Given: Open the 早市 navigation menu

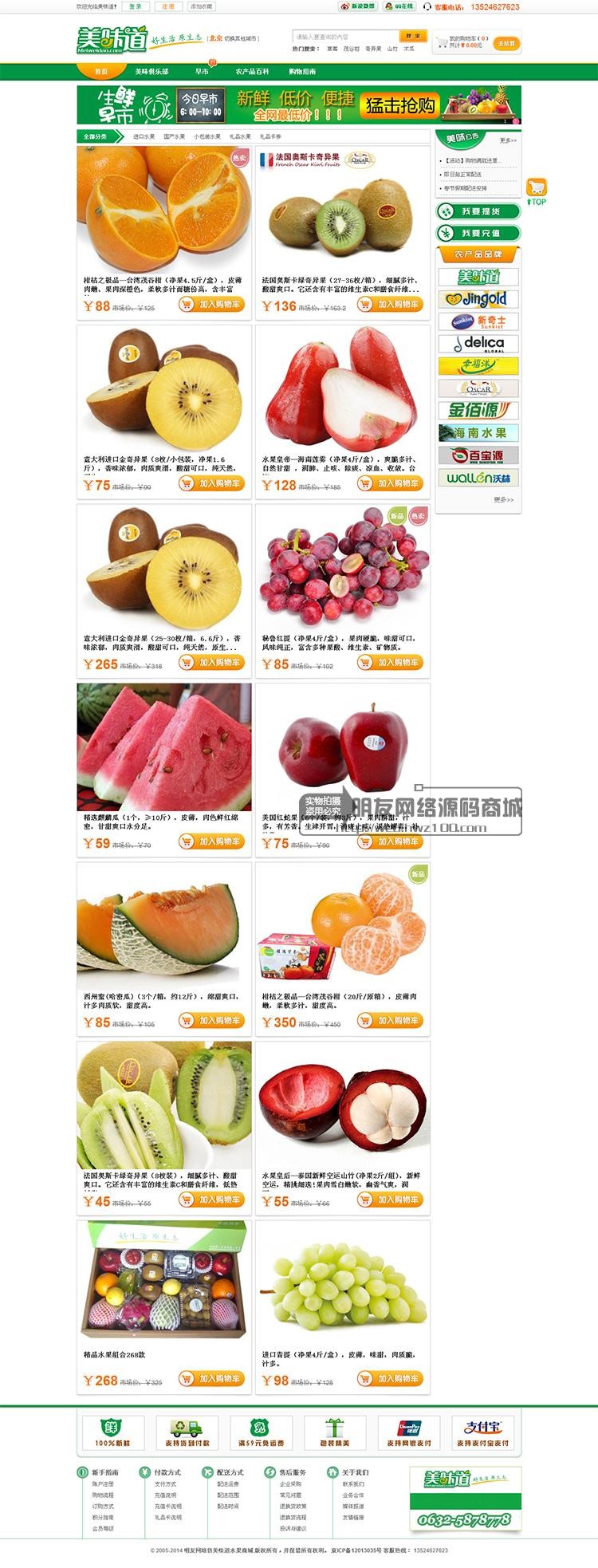Looking at the screenshot, I should point(199,70).
